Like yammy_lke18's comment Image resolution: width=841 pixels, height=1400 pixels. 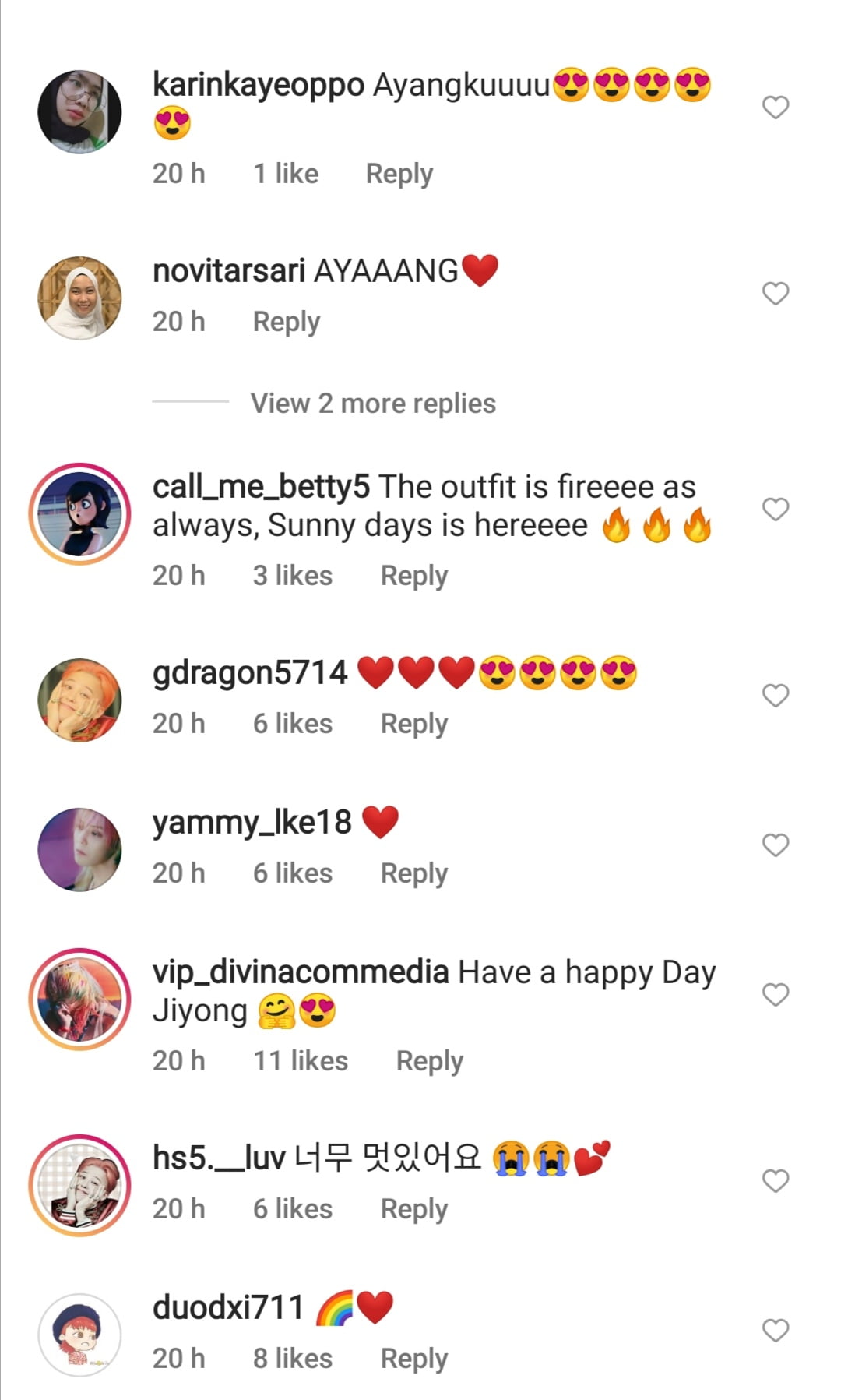click(x=776, y=845)
